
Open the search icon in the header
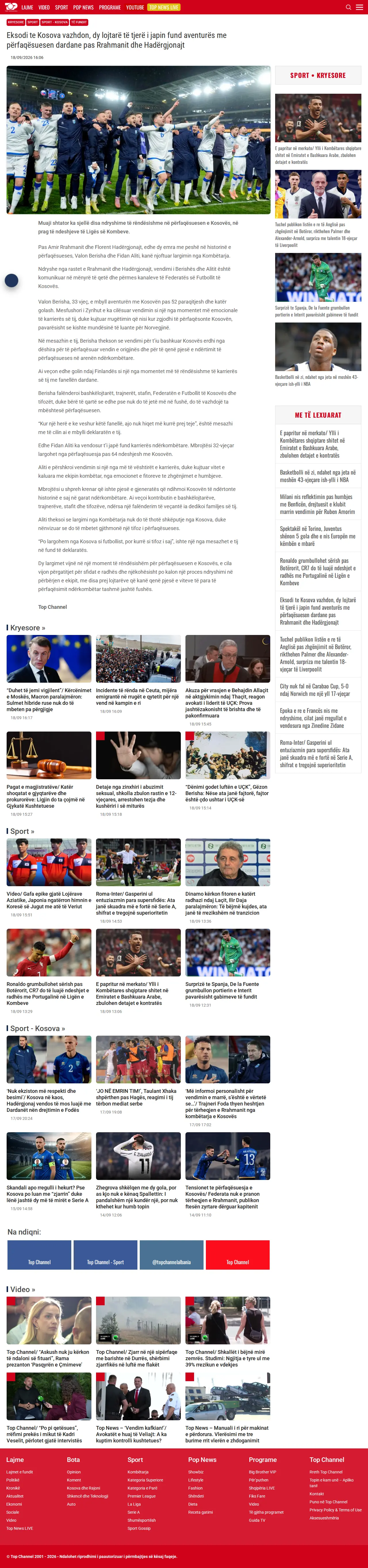(348, 7)
